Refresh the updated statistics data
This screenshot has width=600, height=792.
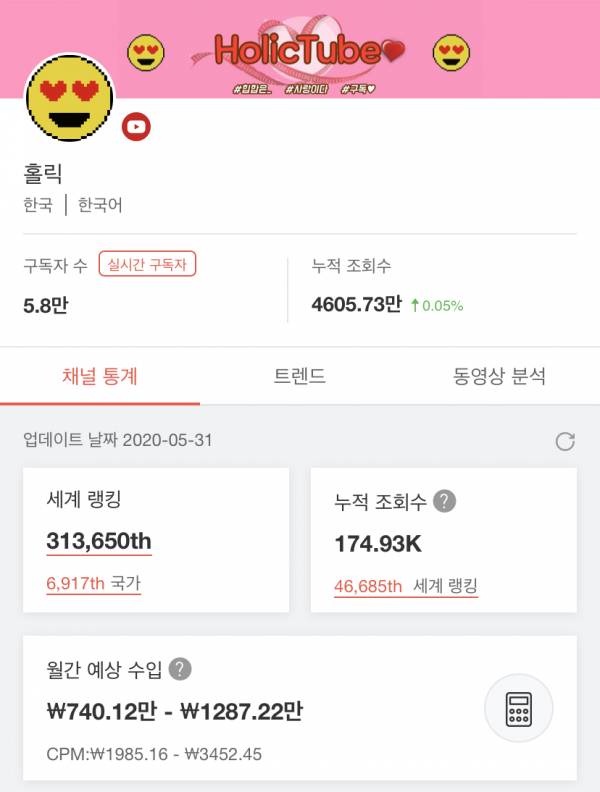(x=565, y=441)
